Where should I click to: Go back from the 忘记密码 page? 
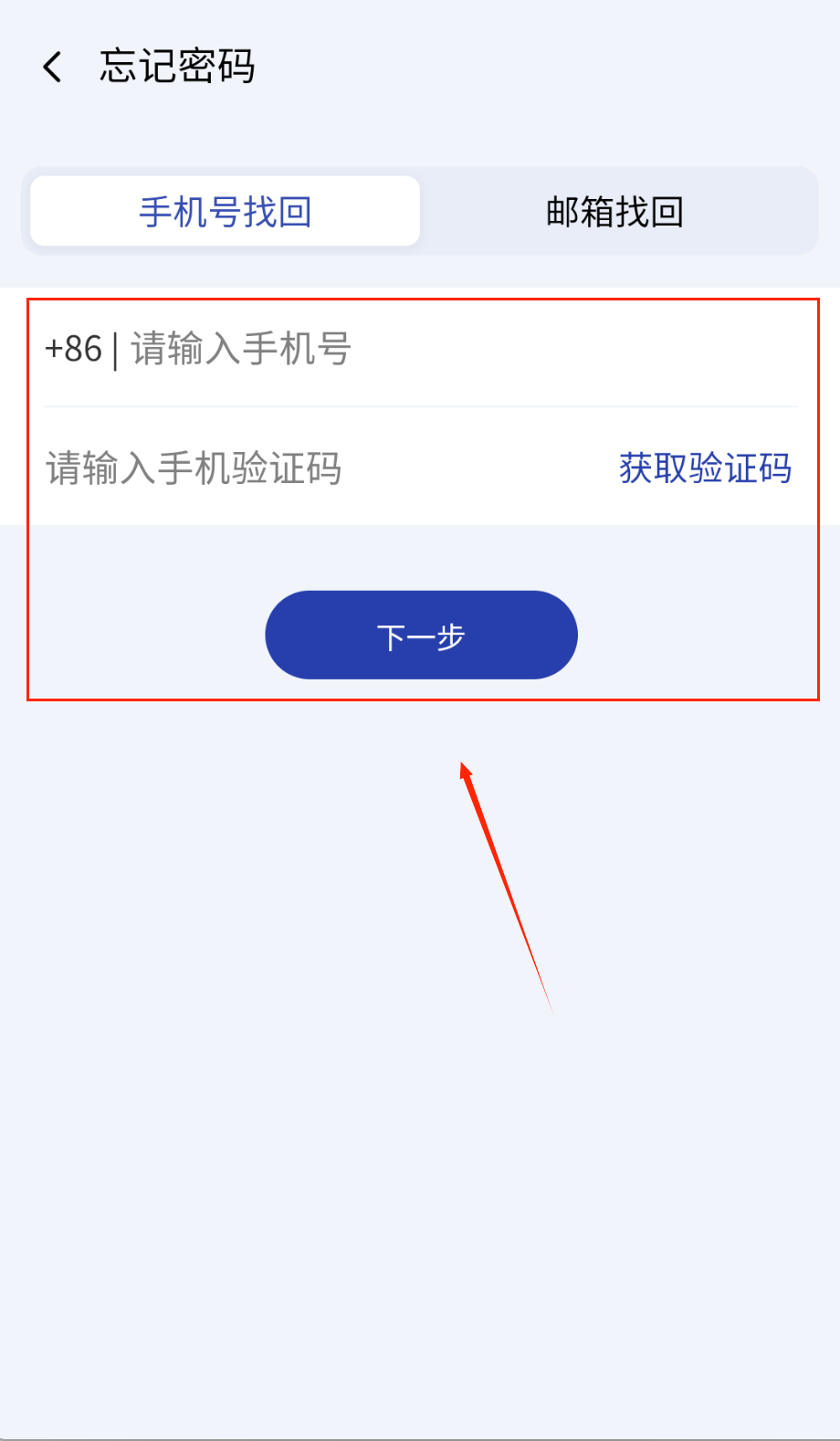coord(53,67)
